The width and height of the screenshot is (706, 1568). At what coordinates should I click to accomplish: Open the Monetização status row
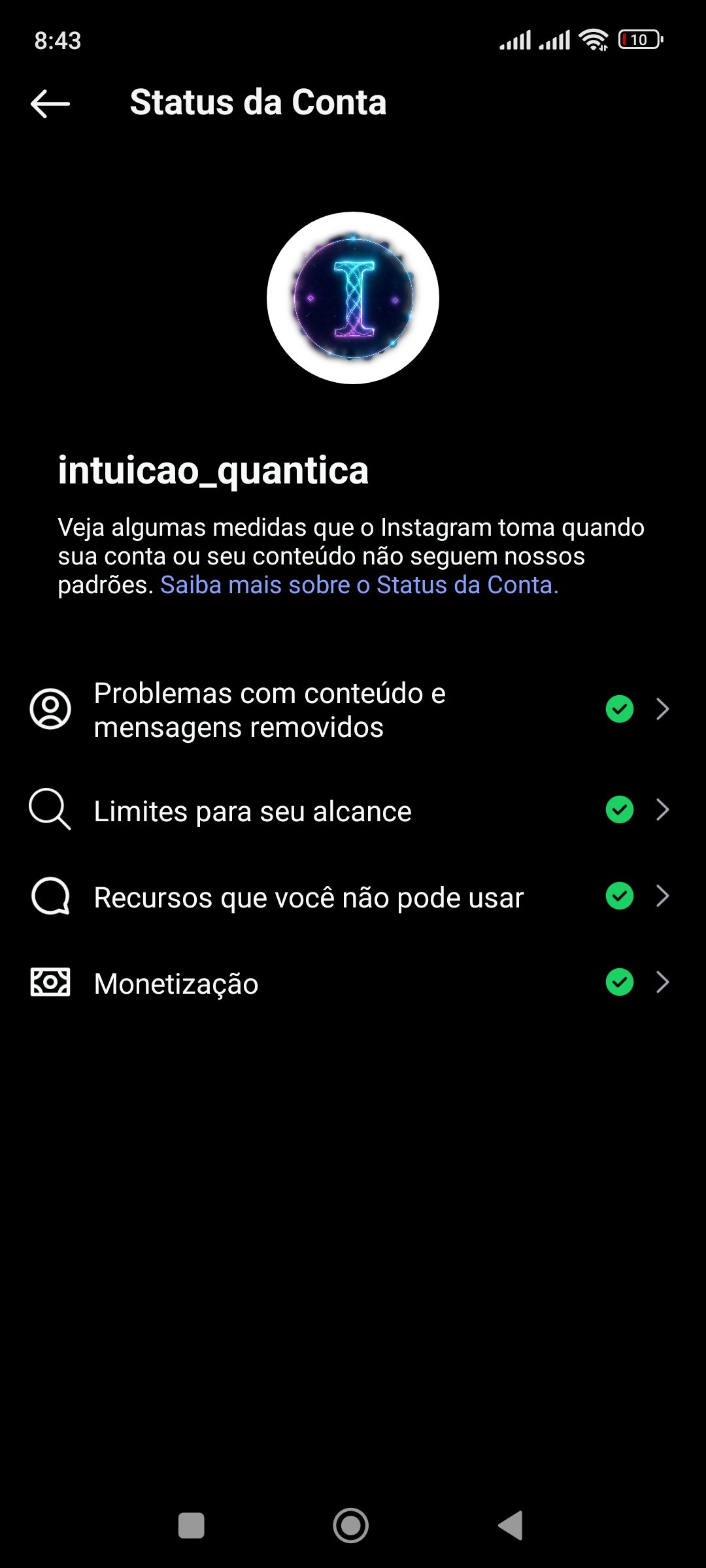353,983
